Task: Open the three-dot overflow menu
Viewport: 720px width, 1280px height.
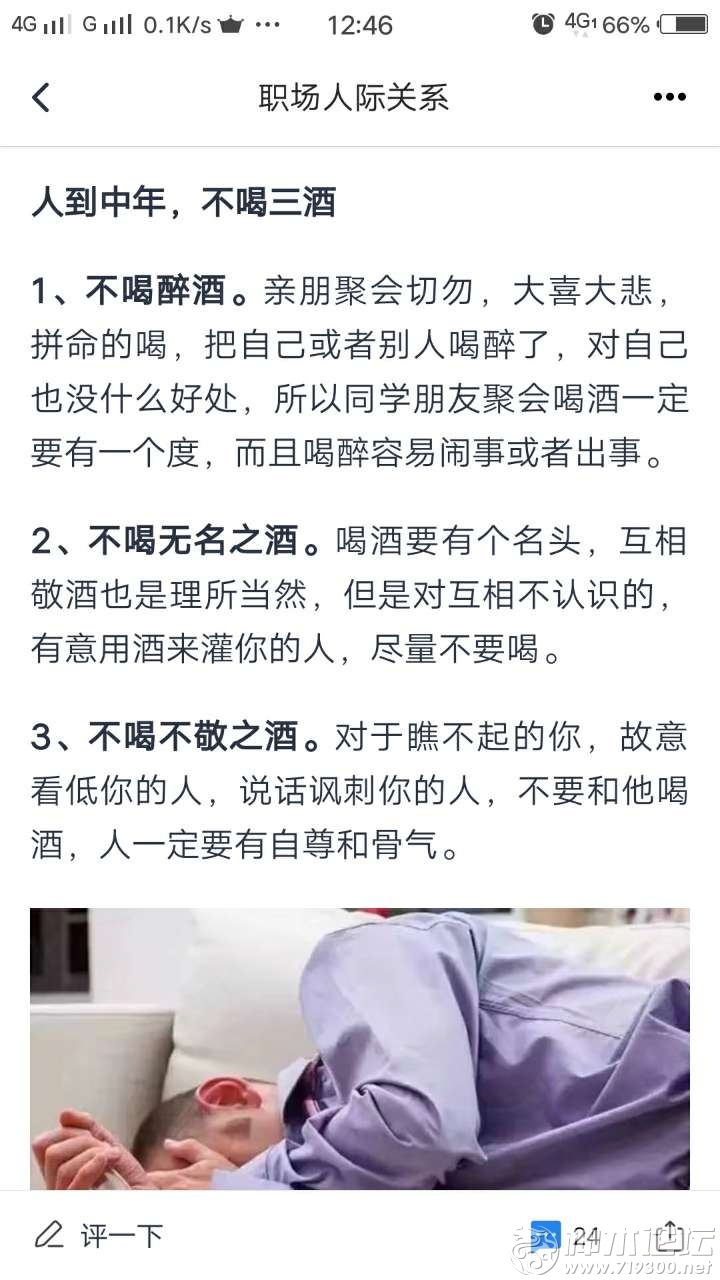Action: (669, 97)
